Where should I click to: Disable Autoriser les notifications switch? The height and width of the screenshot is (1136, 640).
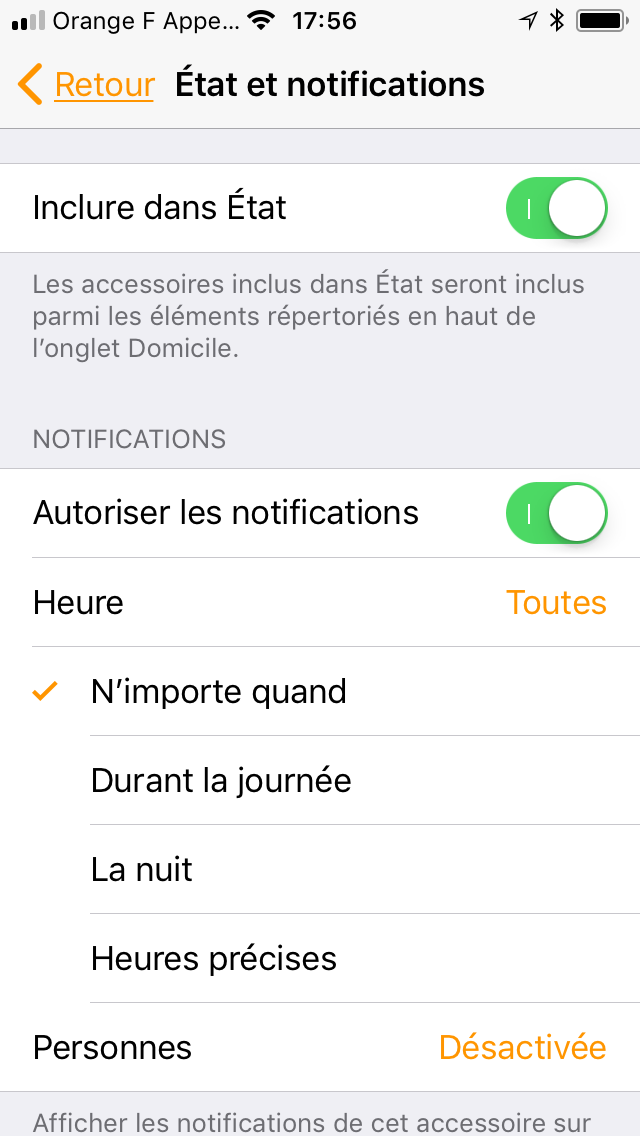click(556, 513)
